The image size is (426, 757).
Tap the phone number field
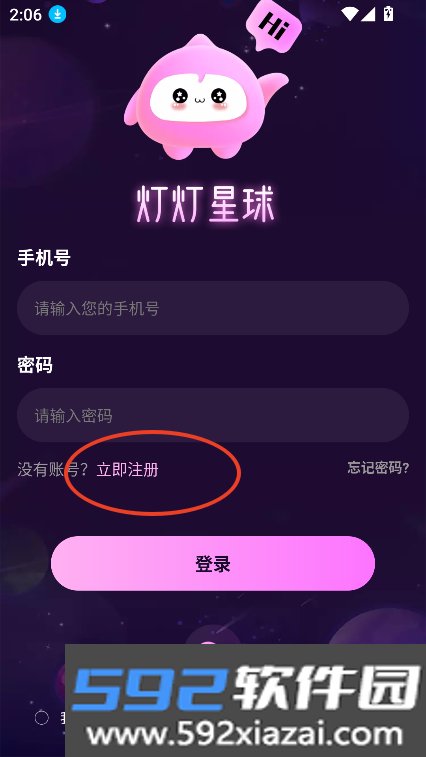pos(213,308)
